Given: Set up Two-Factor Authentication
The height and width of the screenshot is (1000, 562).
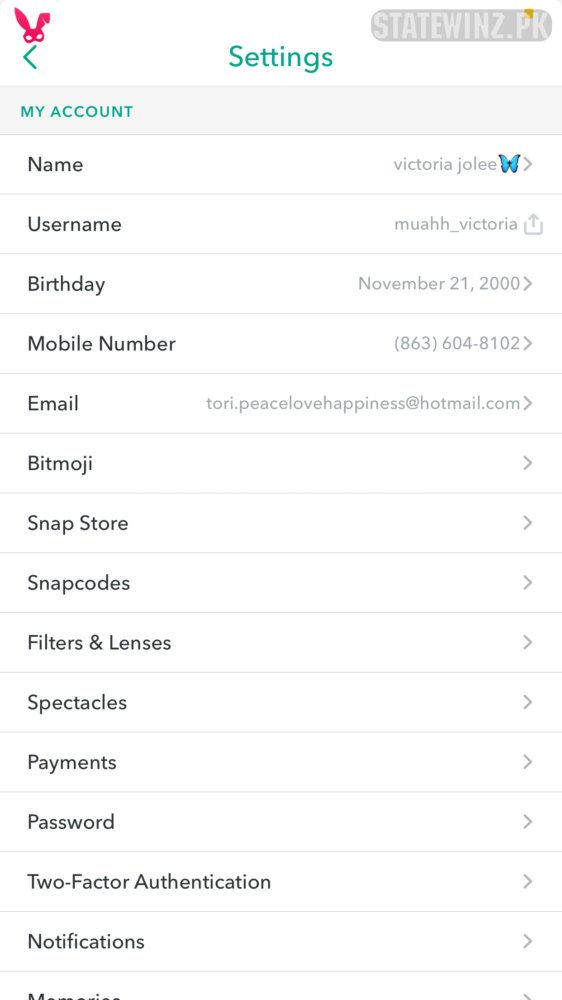Looking at the screenshot, I should 281,882.
